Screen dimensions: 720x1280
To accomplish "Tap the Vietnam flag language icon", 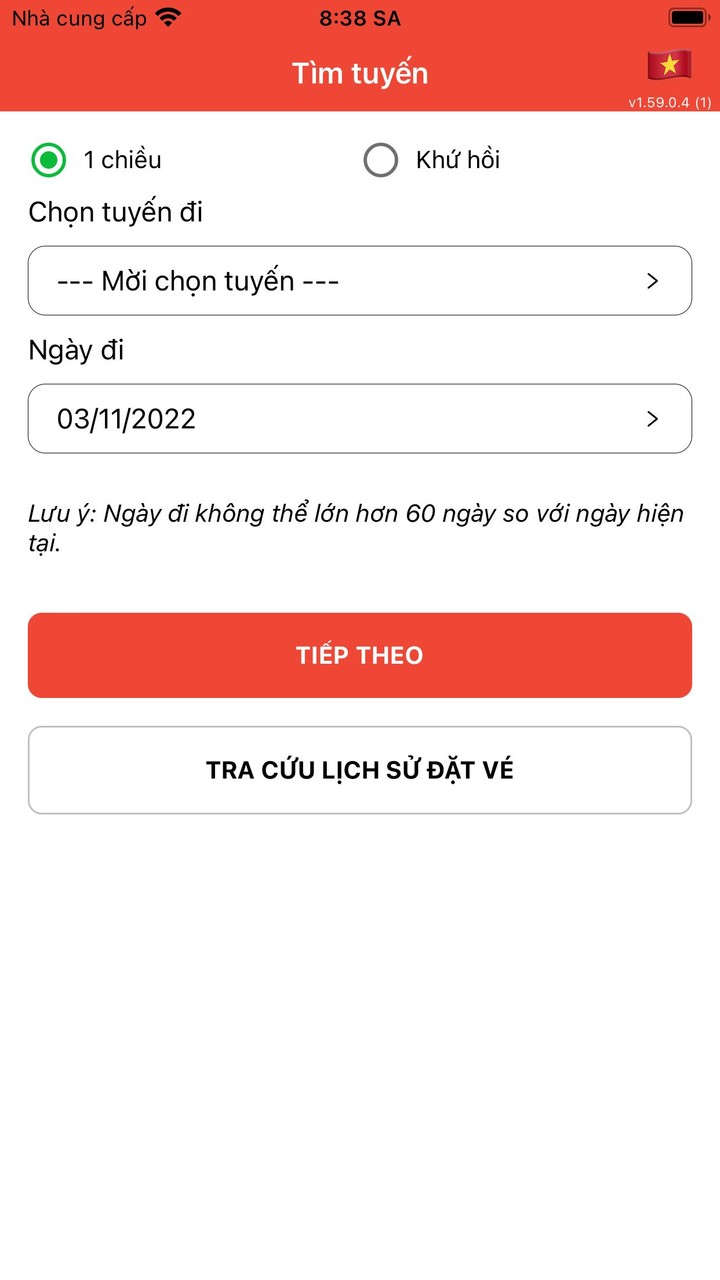I will point(669,66).
